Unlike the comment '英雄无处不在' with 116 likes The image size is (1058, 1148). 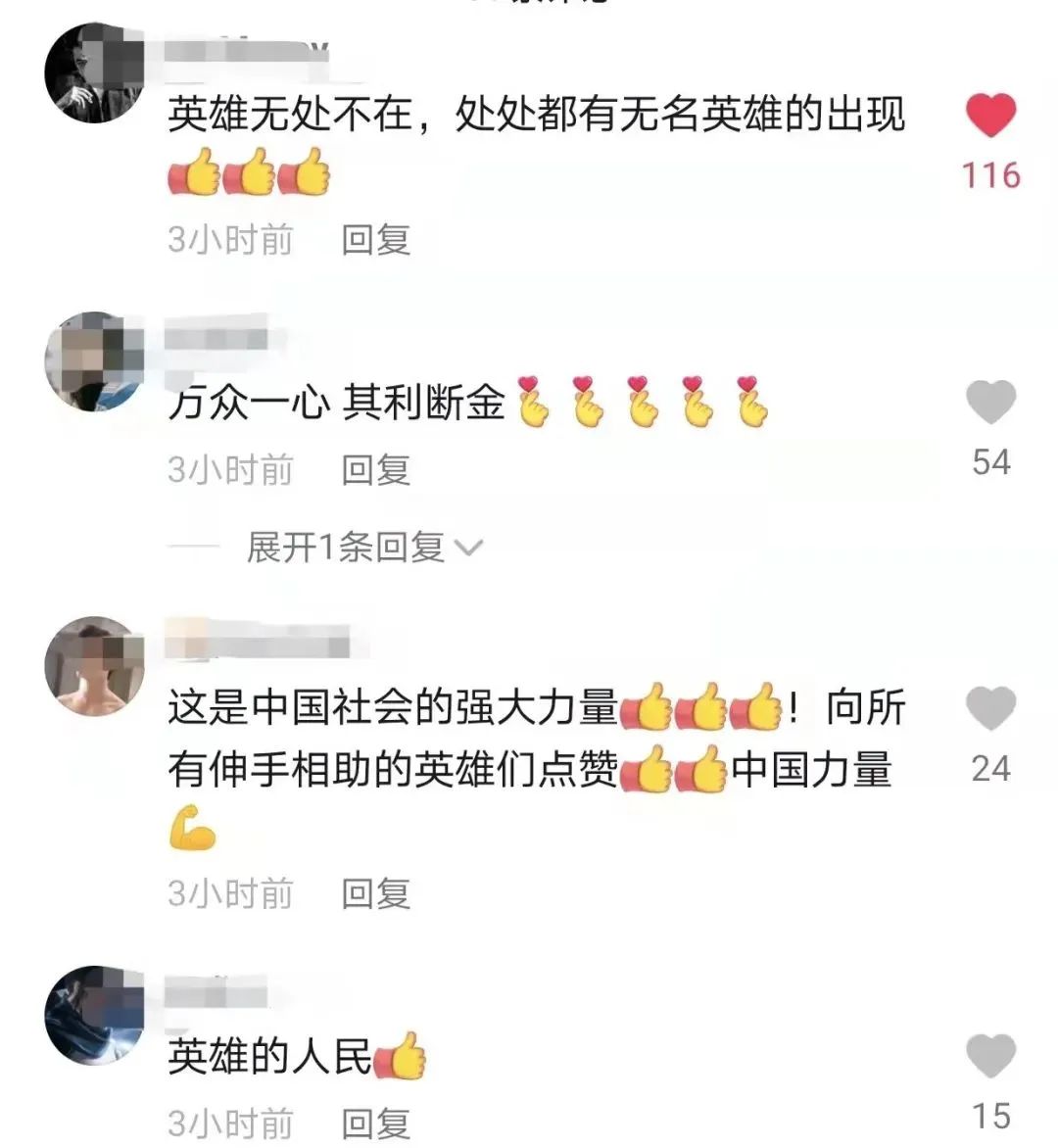coord(990,116)
